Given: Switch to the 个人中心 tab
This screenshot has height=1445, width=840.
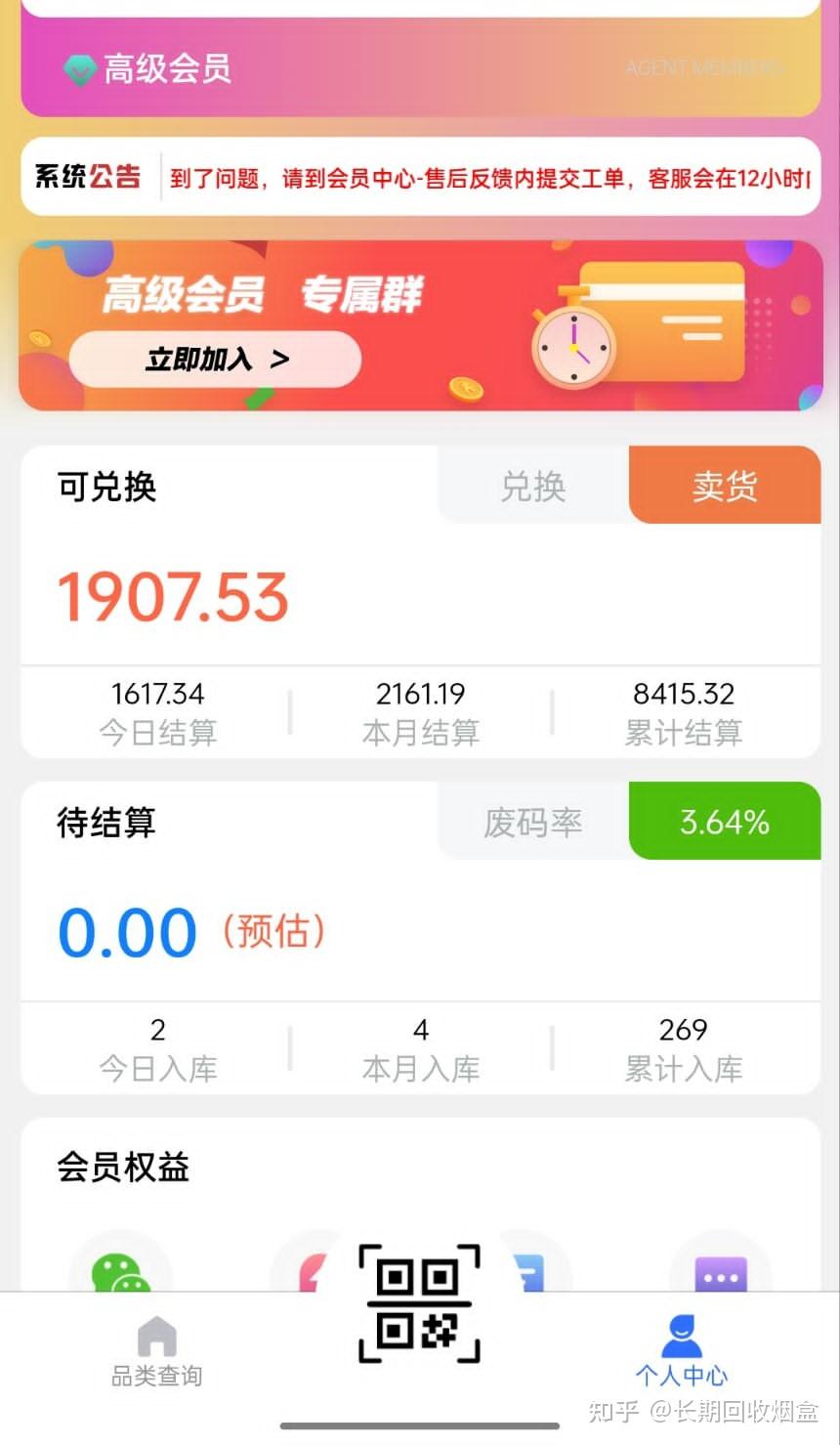Looking at the screenshot, I should pyautogui.click(x=681, y=1353).
